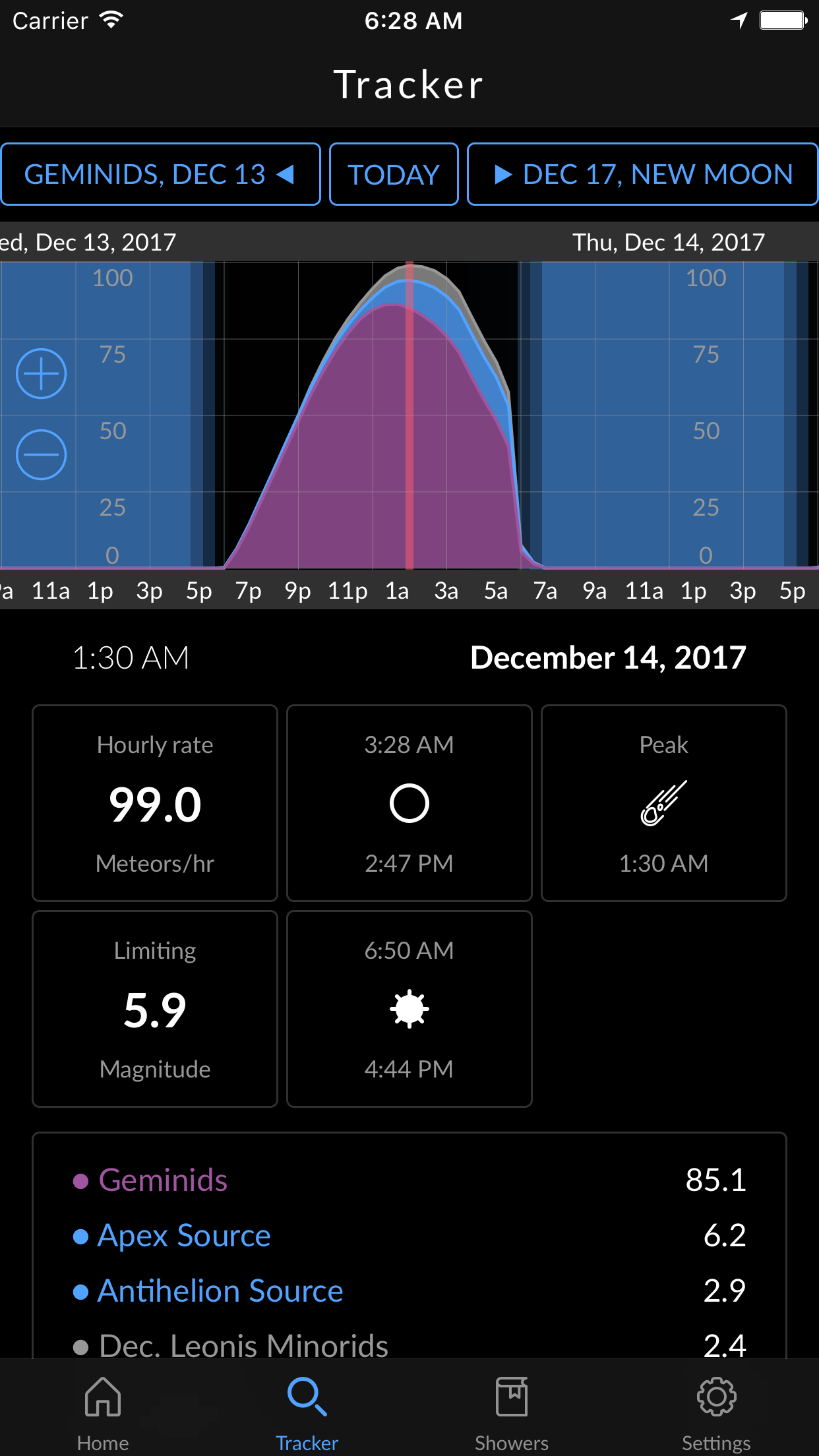Image resolution: width=819 pixels, height=1456 pixels.
Task: Zoom out using the minus icon on chart
Action: 41,454
